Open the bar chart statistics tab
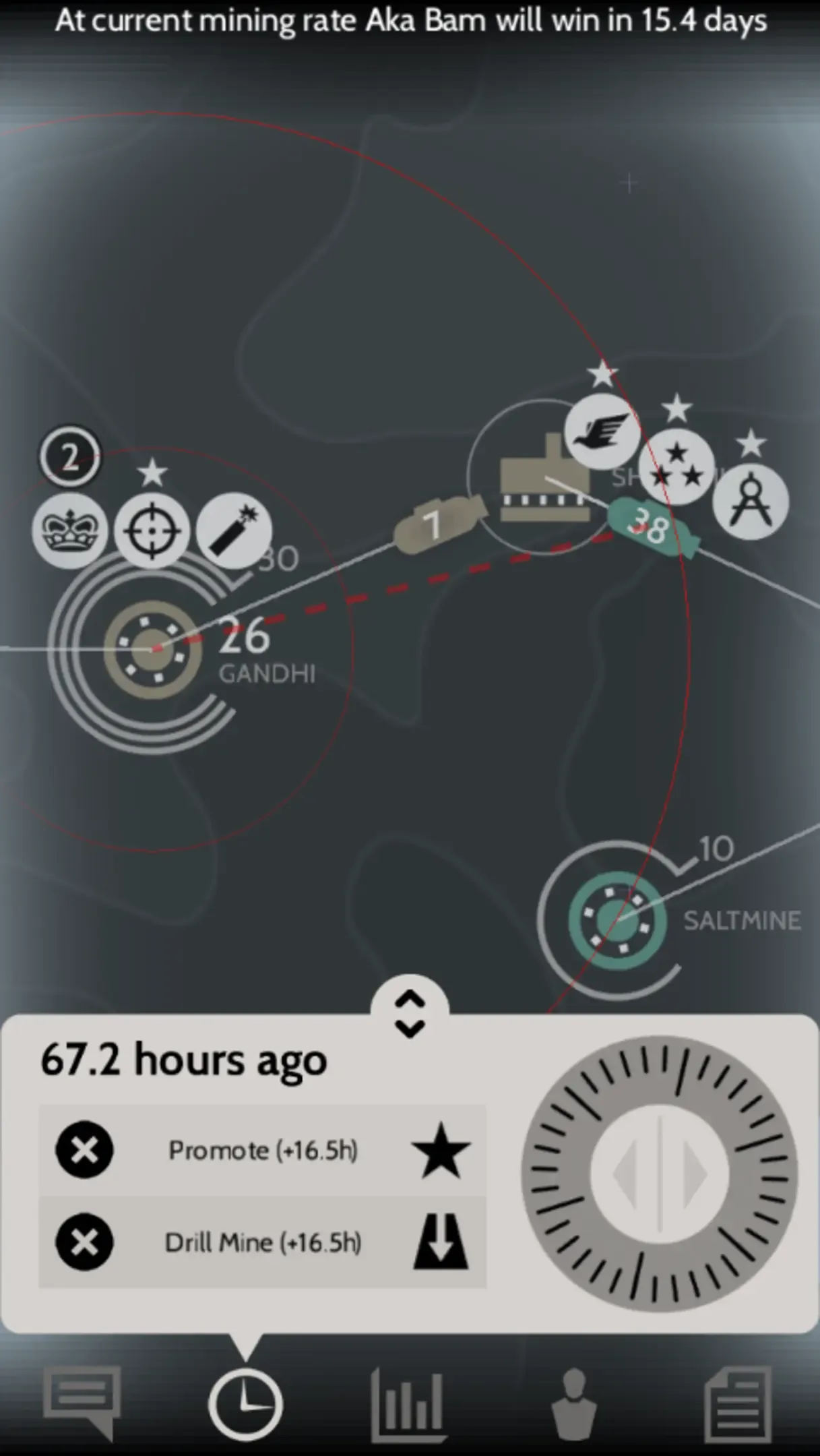The height and width of the screenshot is (1456, 820). click(x=409, y=1402)
